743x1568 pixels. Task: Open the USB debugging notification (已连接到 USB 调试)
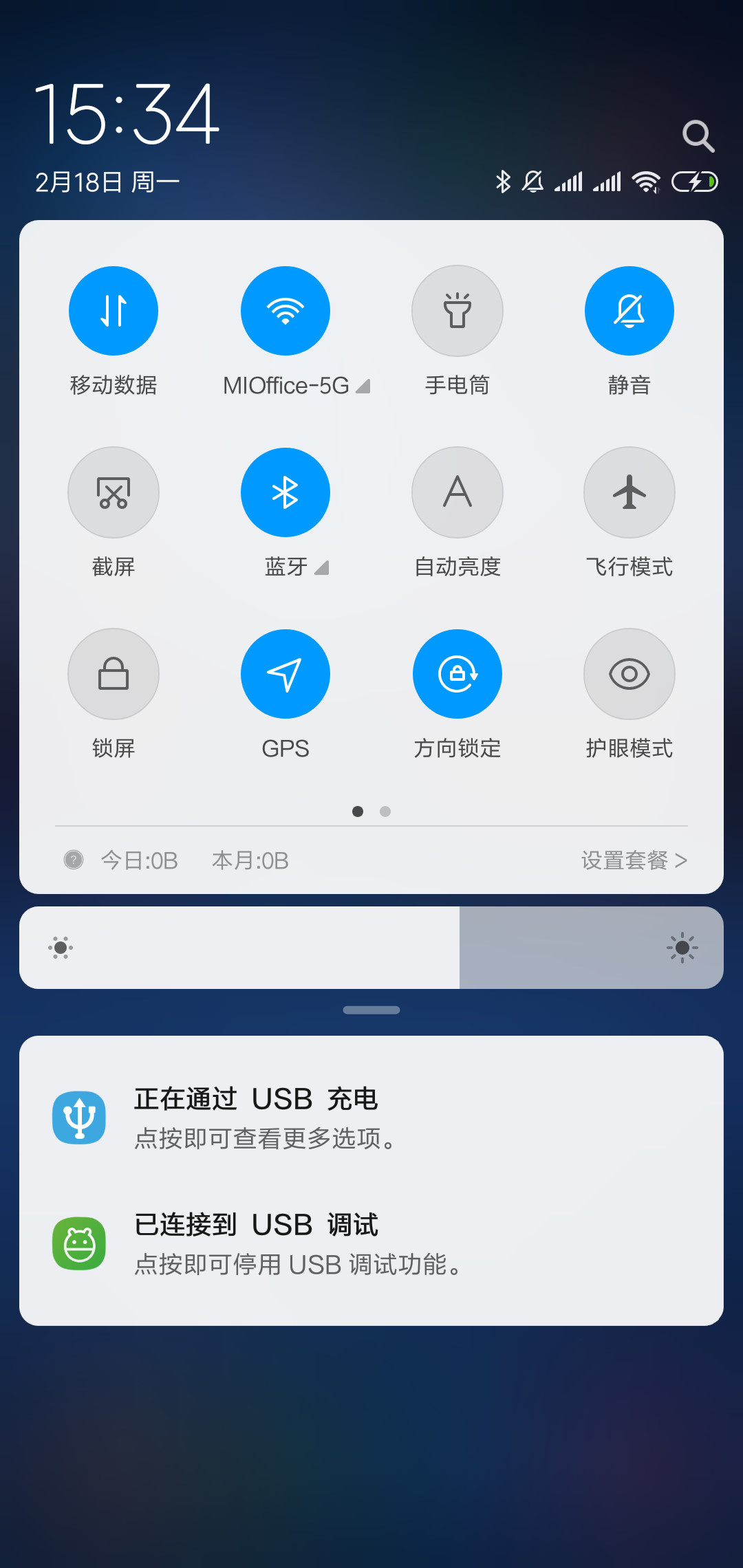(371, 1243)
